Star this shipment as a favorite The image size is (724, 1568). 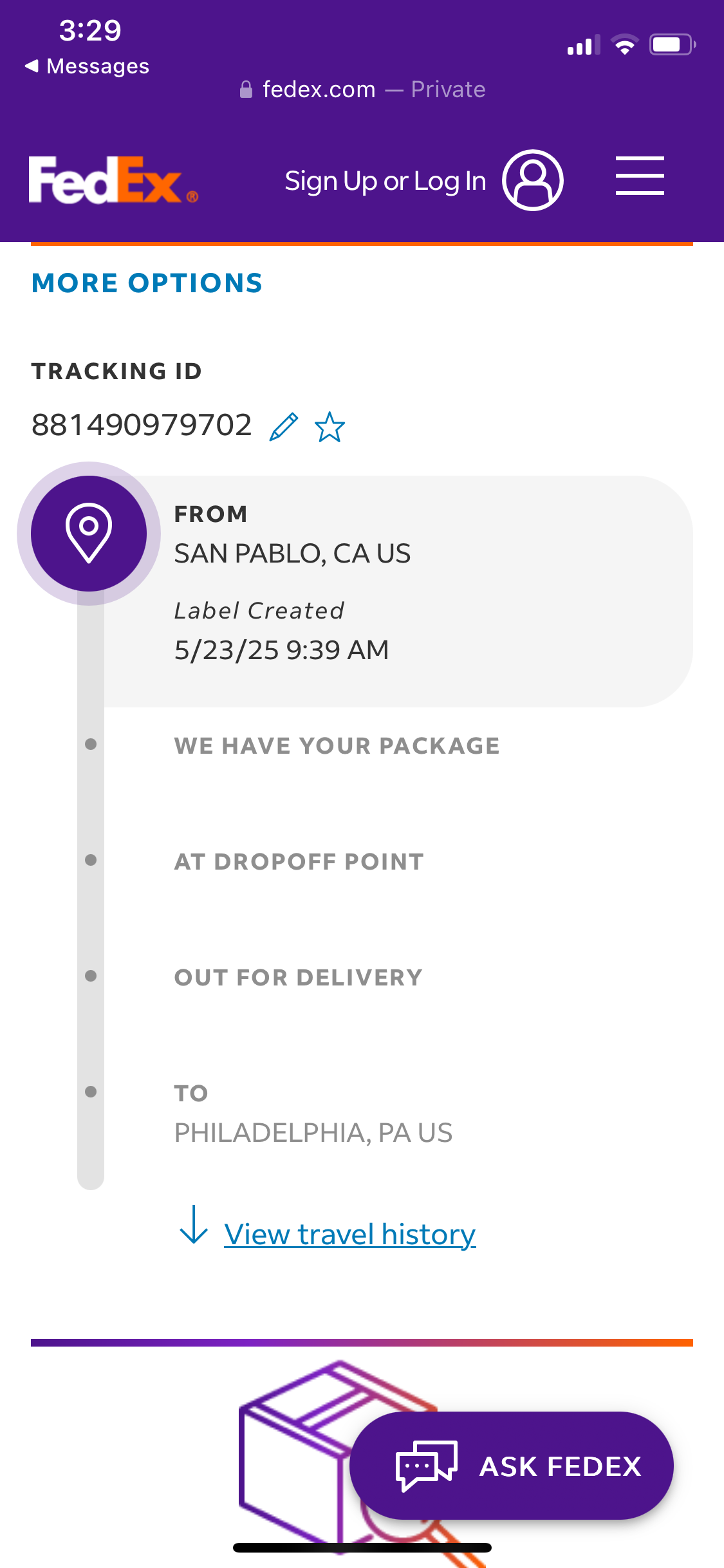pyautogui.click(x=330, y=427)
